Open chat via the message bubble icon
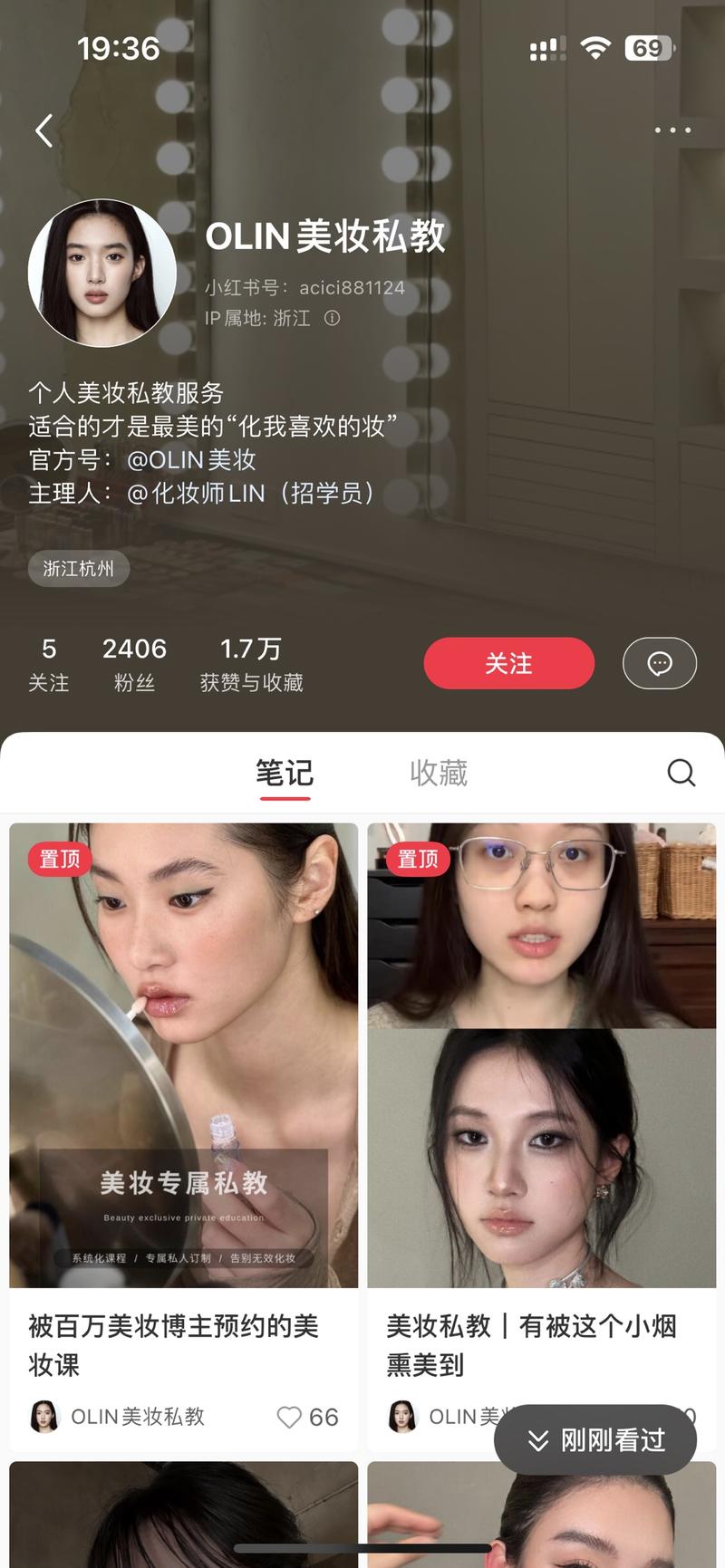Viewport: 725px width, 1568px height. click(660, 663)
